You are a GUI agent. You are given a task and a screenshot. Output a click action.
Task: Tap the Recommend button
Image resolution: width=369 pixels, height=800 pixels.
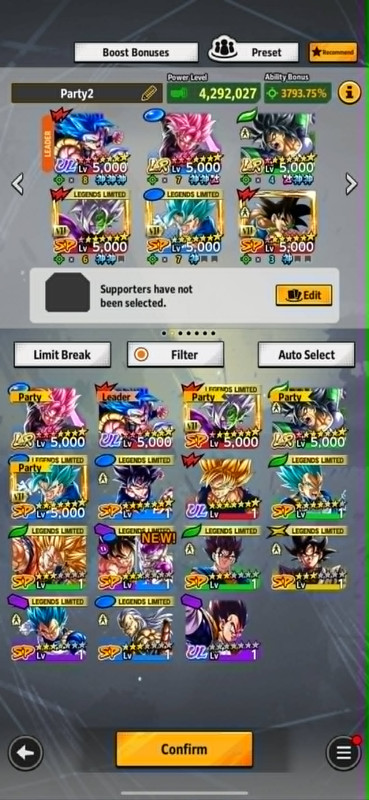pos(333,52)
